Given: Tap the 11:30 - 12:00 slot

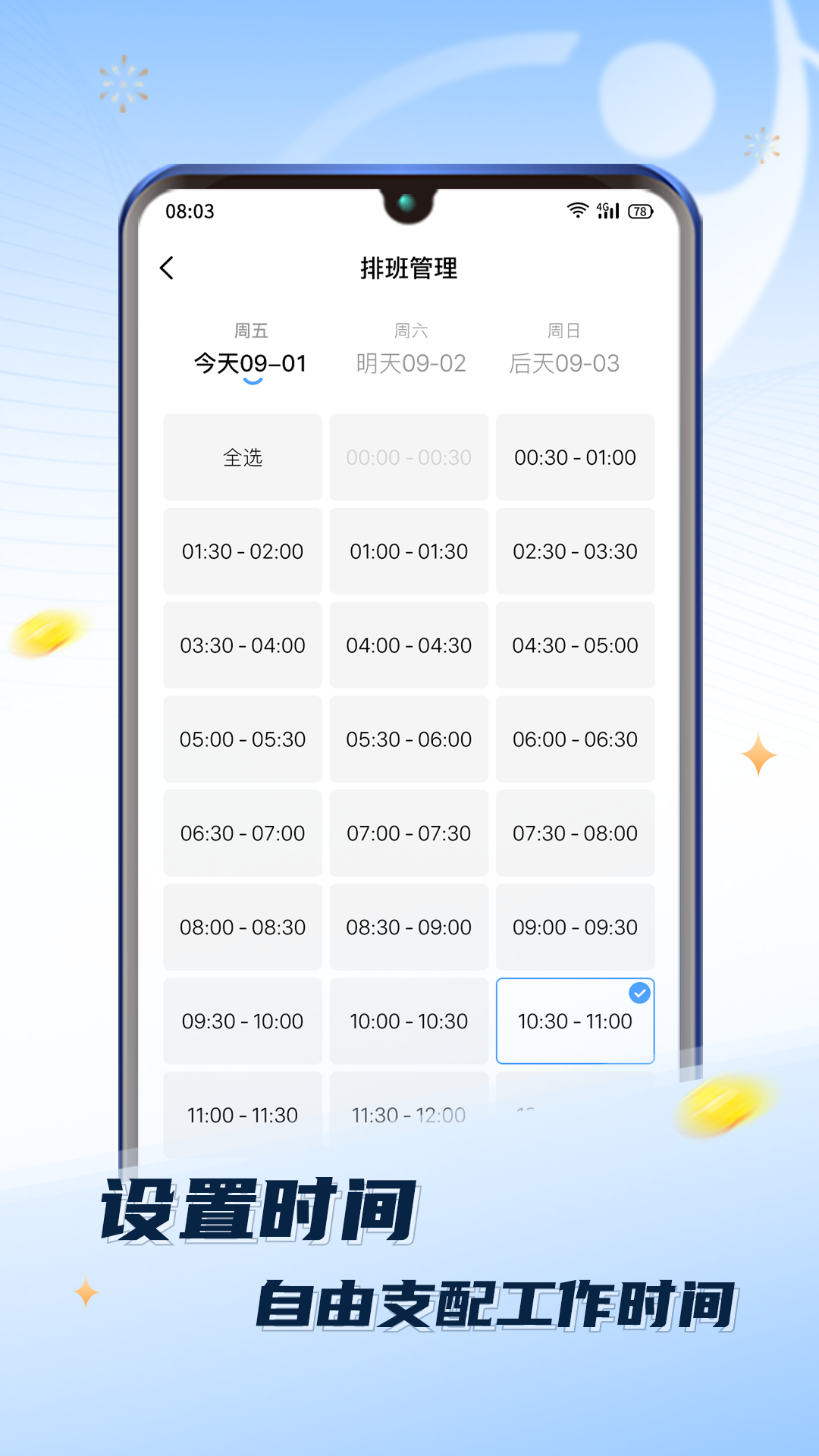Looking at the screenshot, I should (409, 1115).
